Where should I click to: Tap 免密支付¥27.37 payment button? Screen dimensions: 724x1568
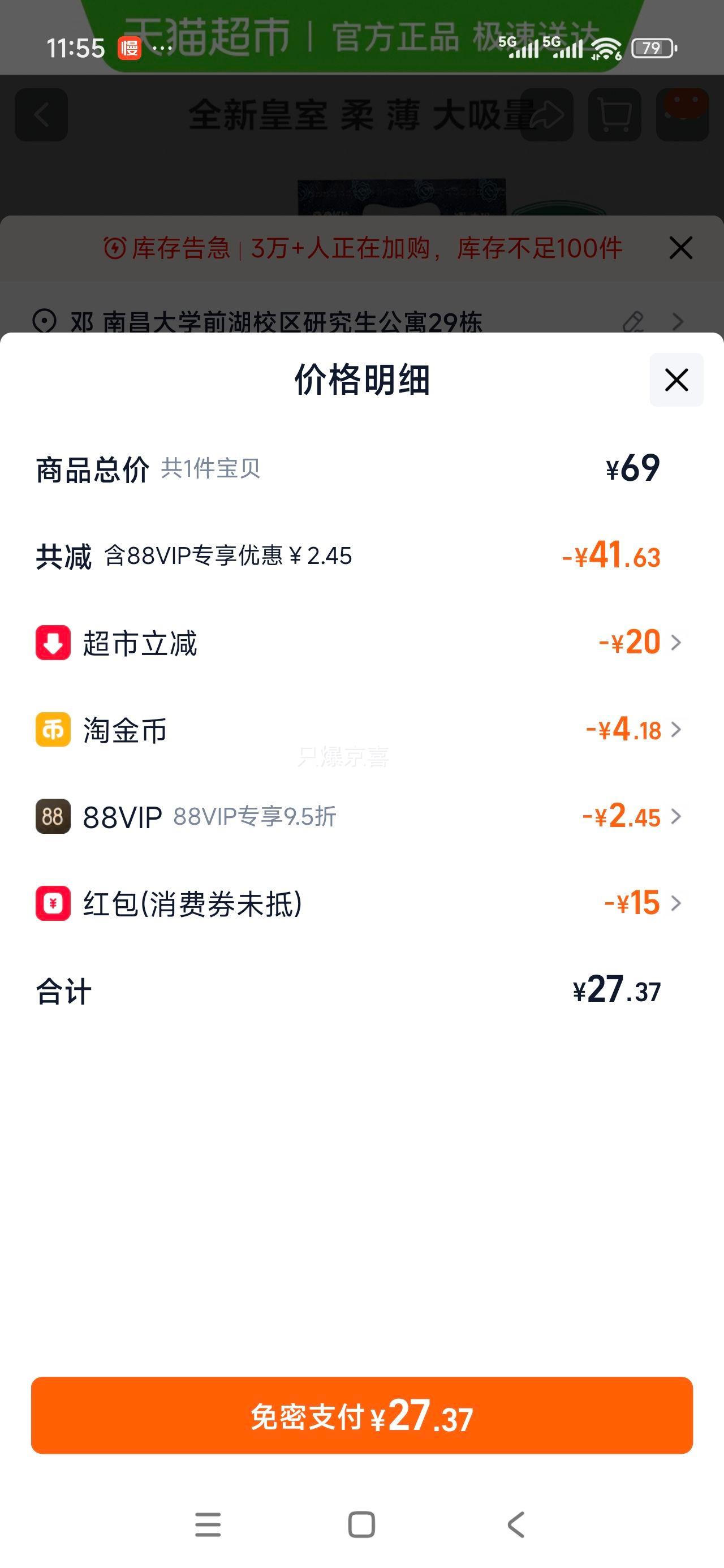(361, 1418)
